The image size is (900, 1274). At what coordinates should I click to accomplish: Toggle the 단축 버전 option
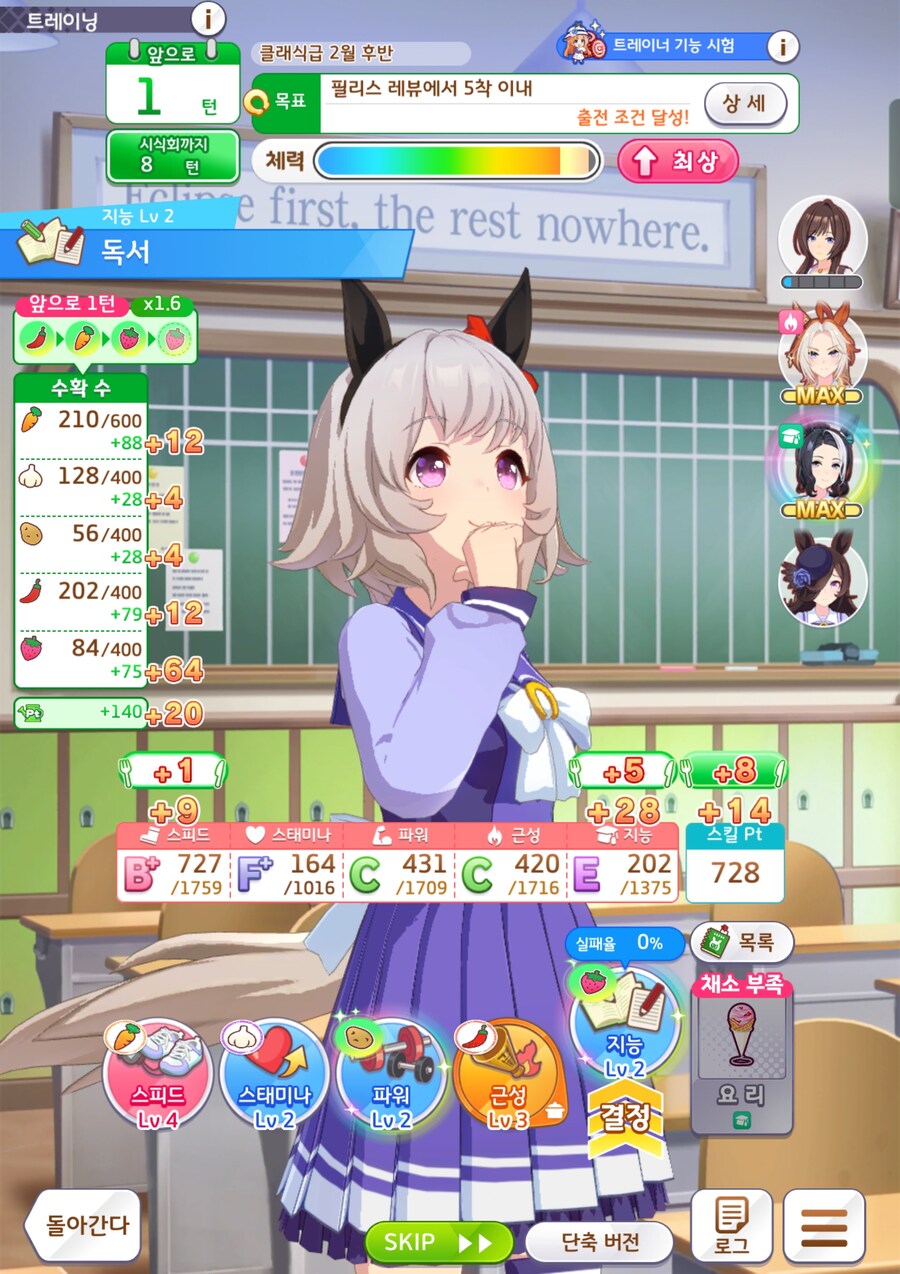click(x=599, y=1242)
